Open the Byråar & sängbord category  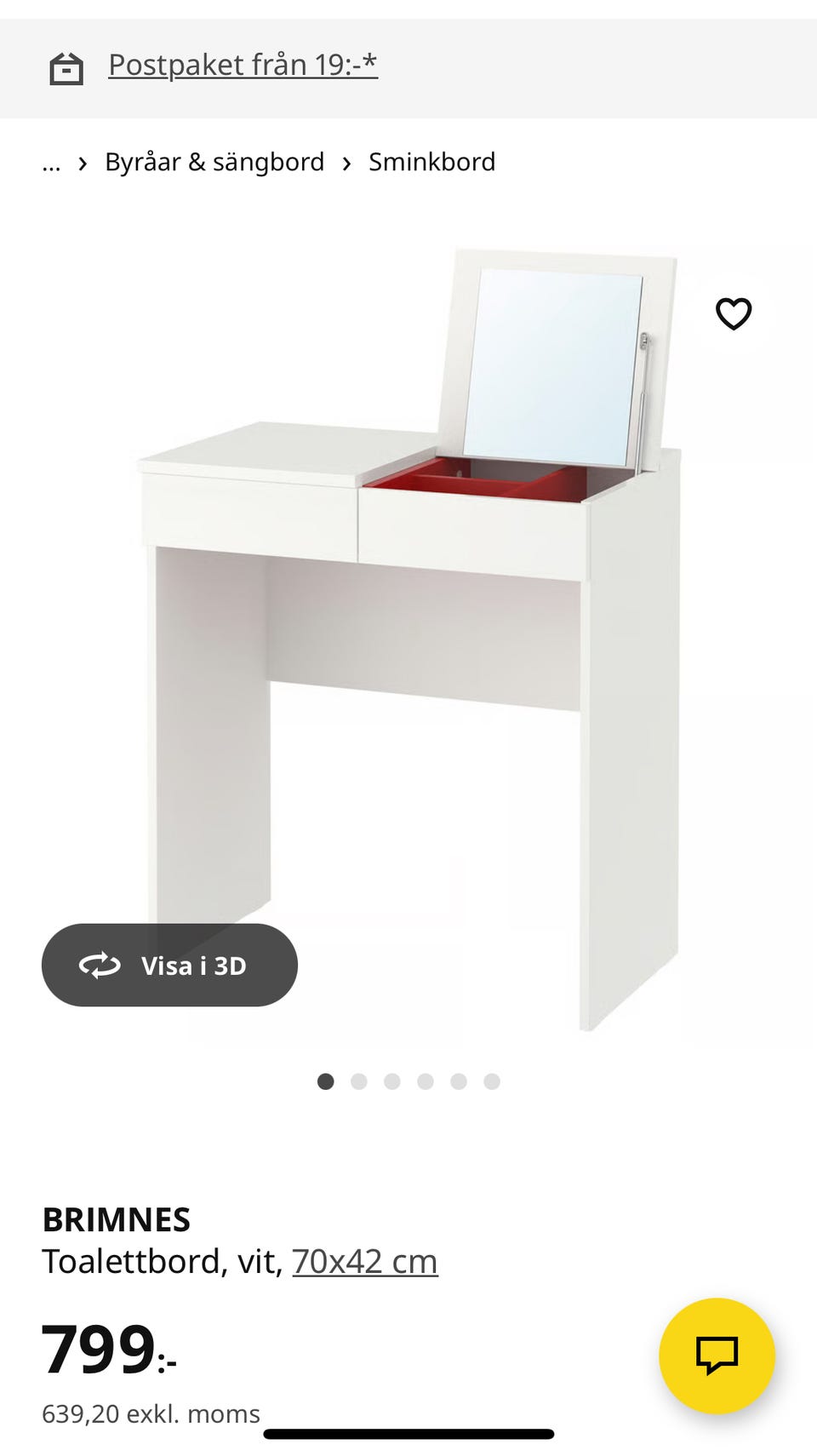tap(214, 162)
